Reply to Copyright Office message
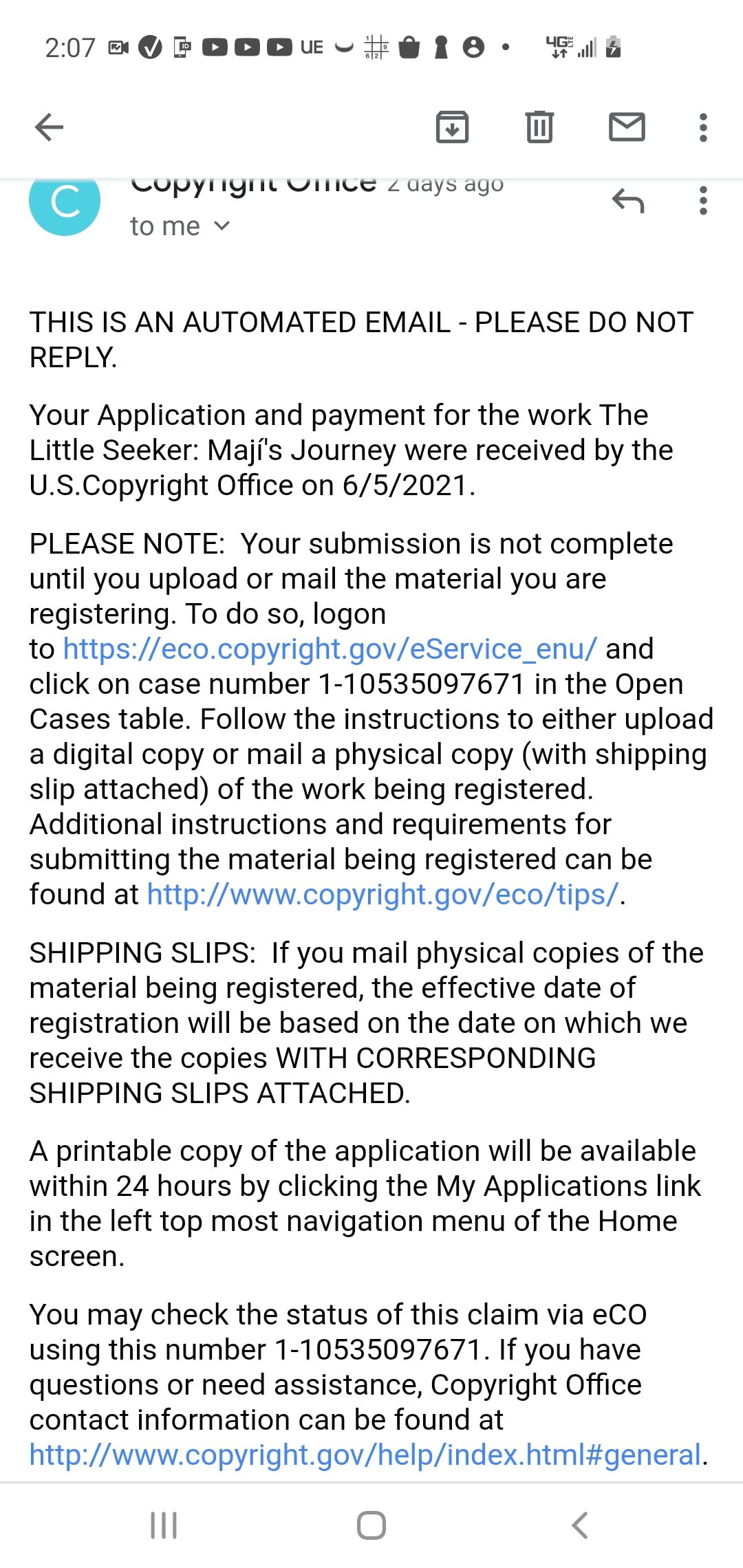743x1568 pixels. 627,201
